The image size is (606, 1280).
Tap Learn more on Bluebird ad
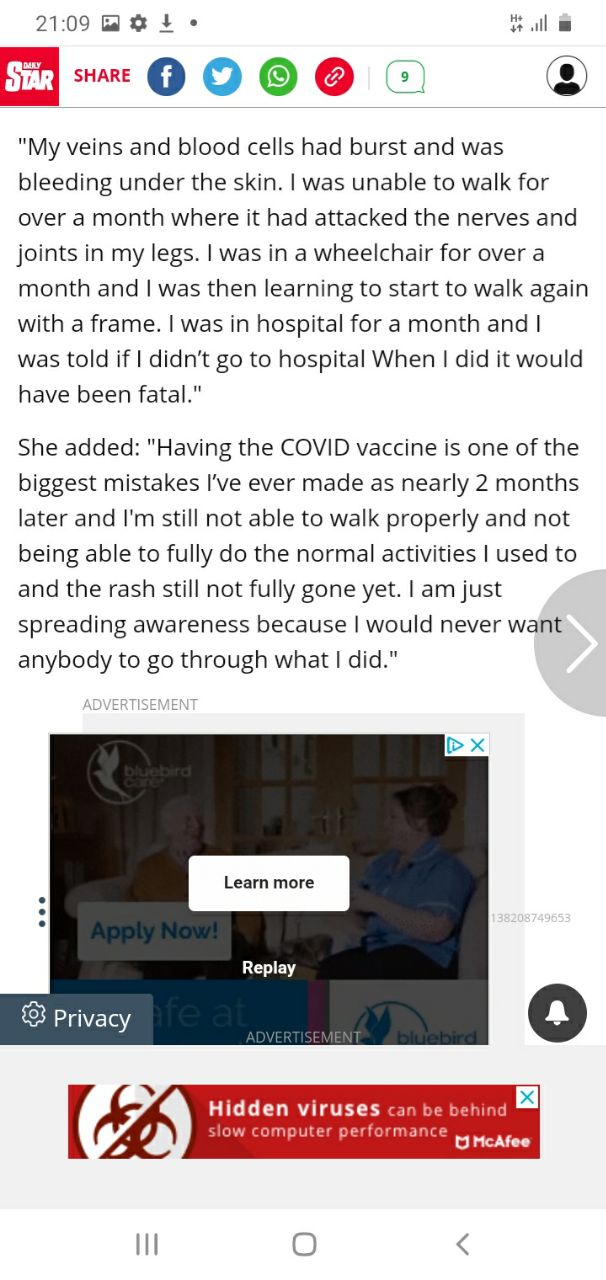(268, 882)
